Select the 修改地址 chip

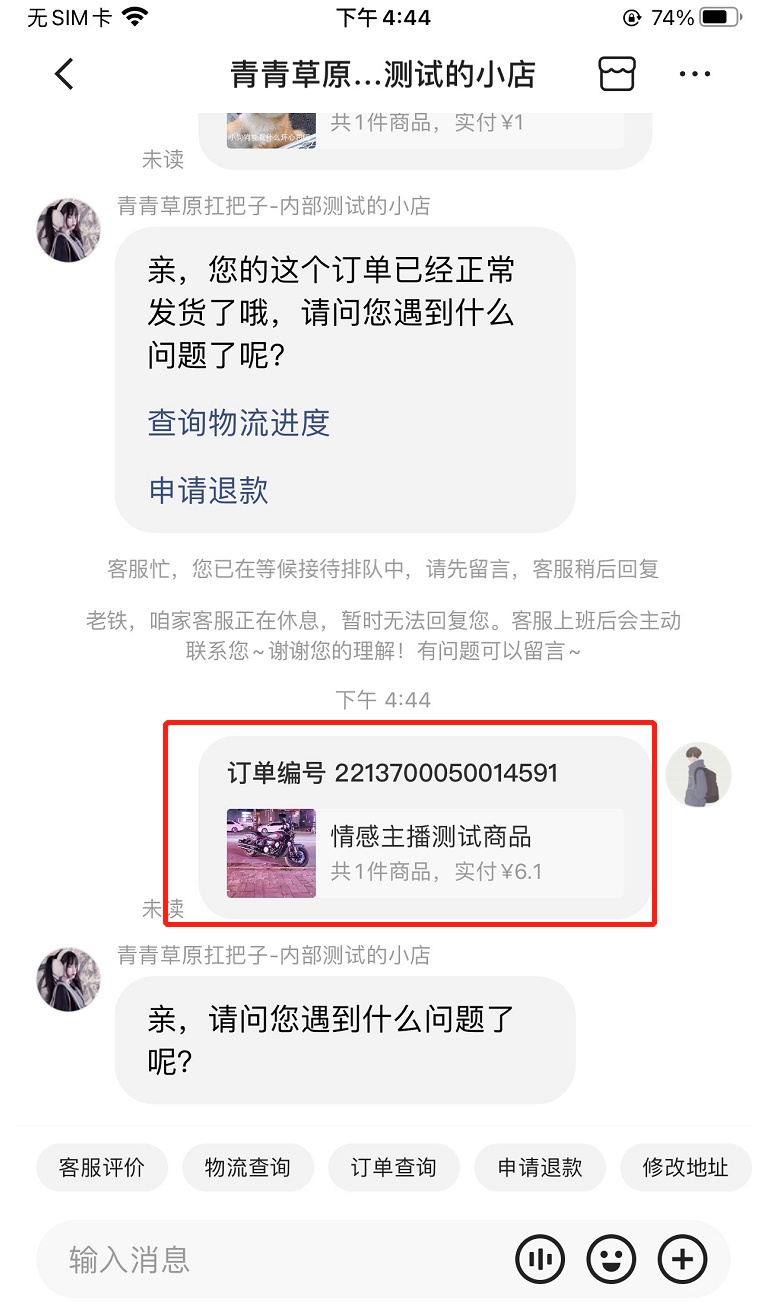click(x=684, y=1167)
